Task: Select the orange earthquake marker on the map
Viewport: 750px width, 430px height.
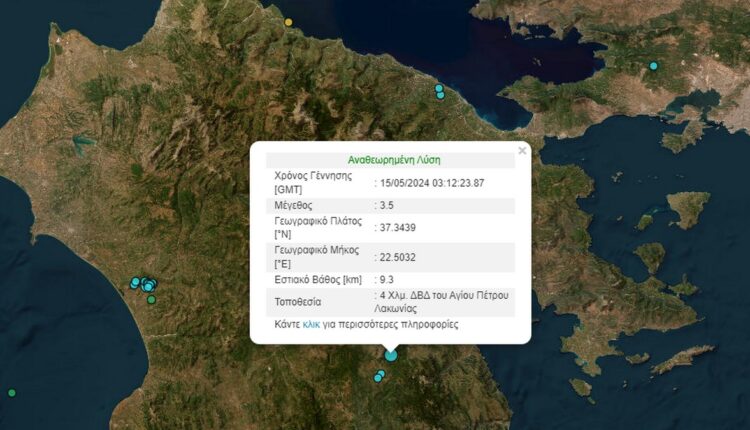Action: tap(289, 22)
